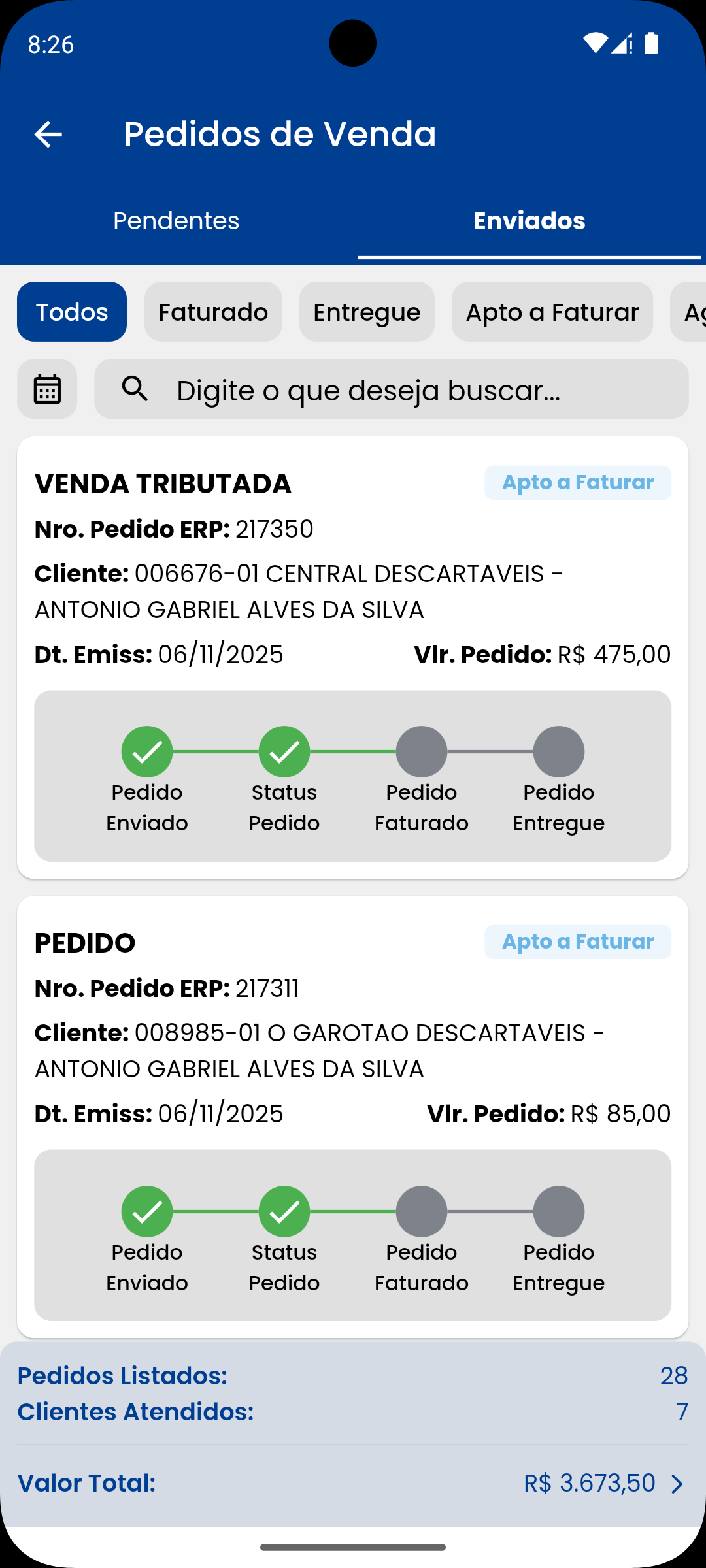Image resolution: width=706 pixels, height=1568 pixels.
Task: Go back from Pedidos de Venda
Action: pyautogui.click(x=48, y=135)
